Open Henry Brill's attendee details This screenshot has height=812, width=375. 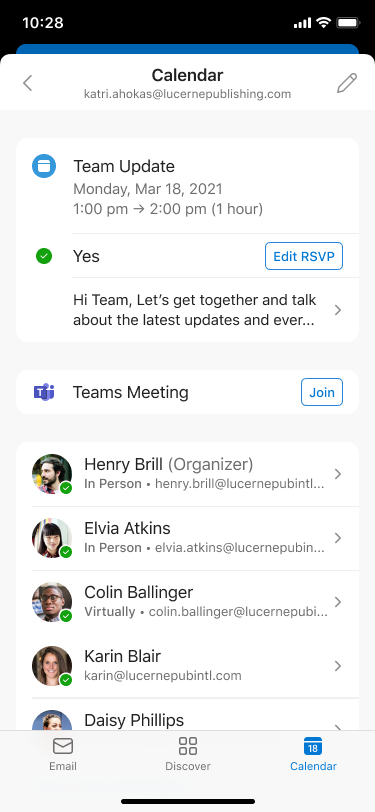(x=188, y=474)
